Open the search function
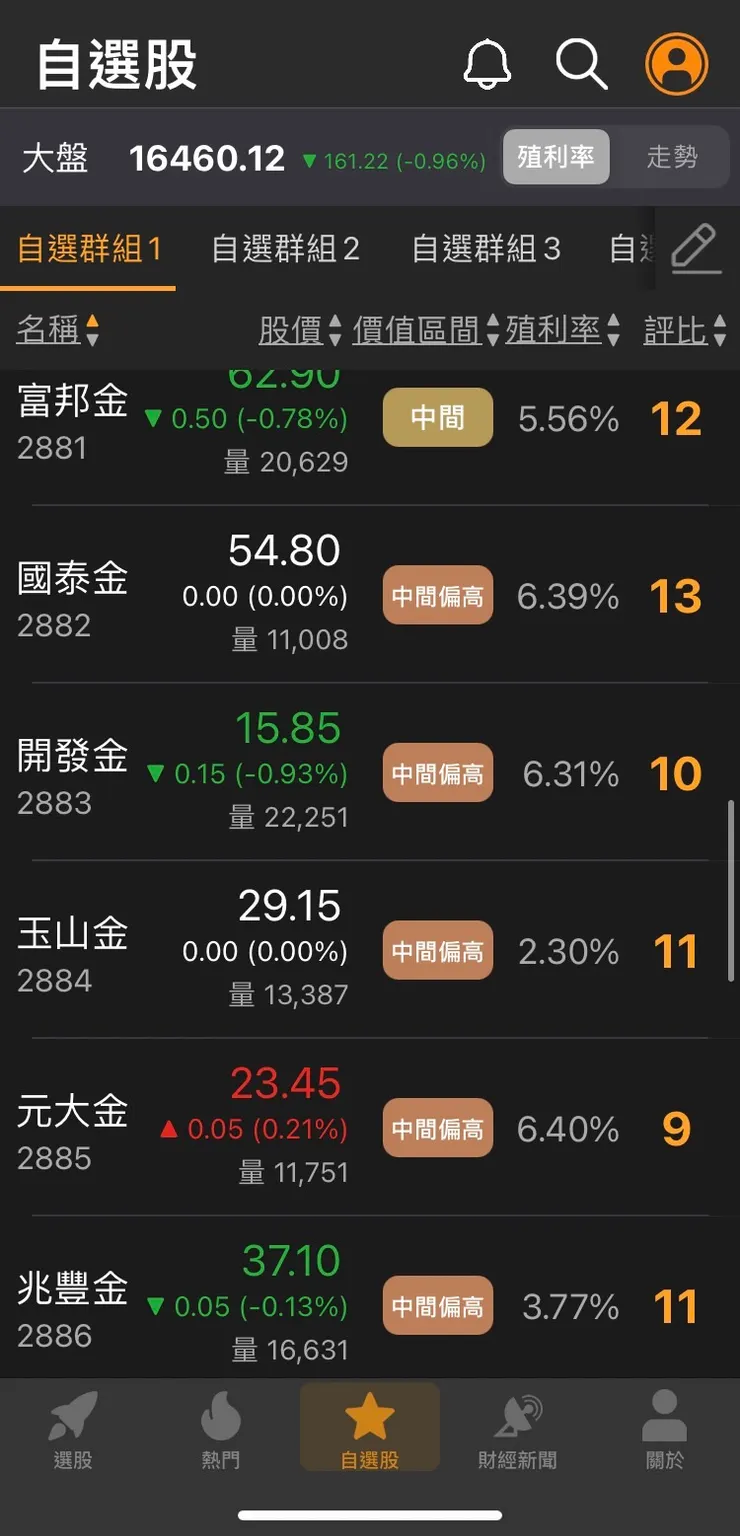The height and width of the screenshot is (1536, 740). point(581,64)
